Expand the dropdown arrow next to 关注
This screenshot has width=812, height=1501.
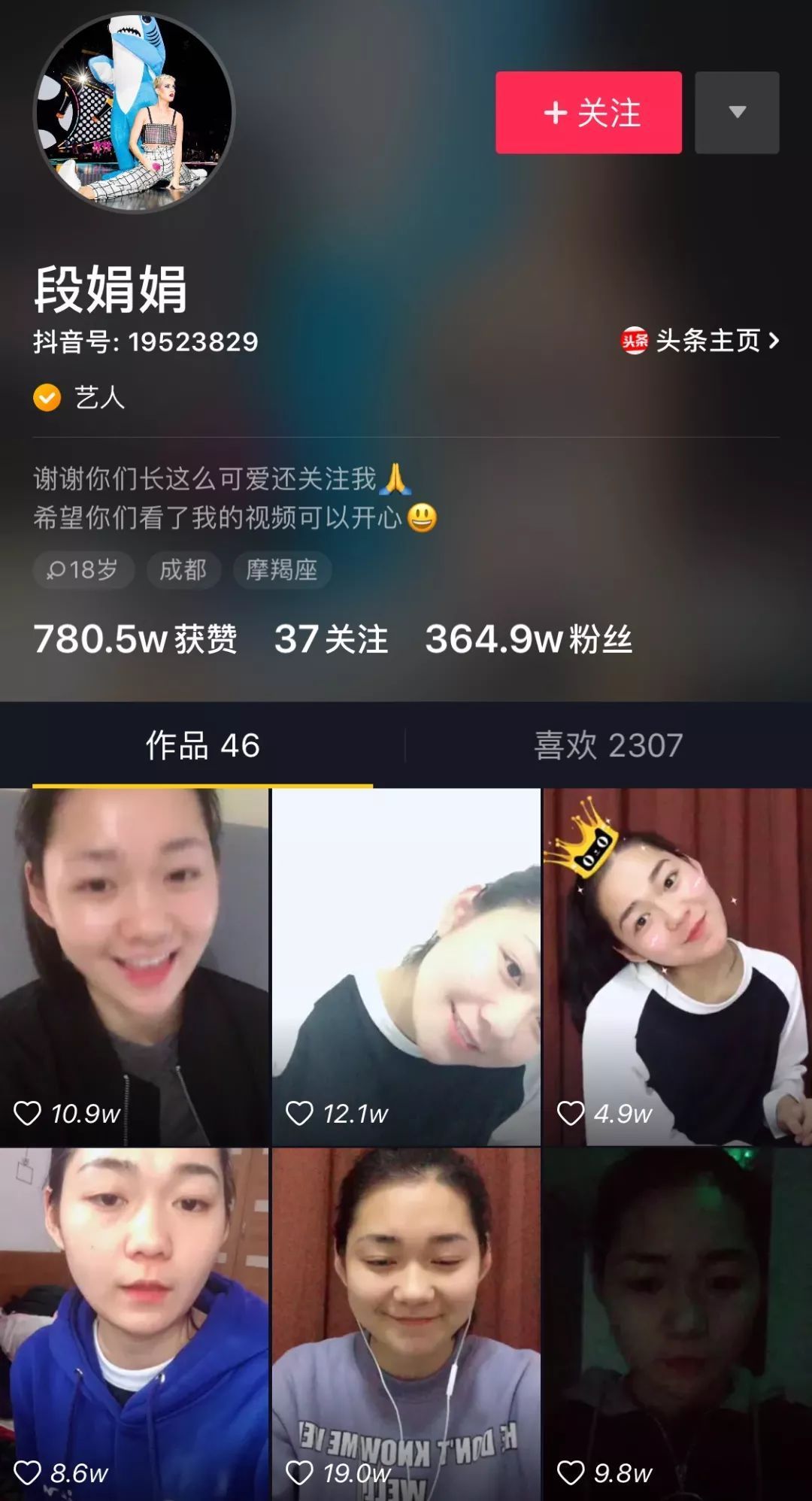[x=737, y=113]
